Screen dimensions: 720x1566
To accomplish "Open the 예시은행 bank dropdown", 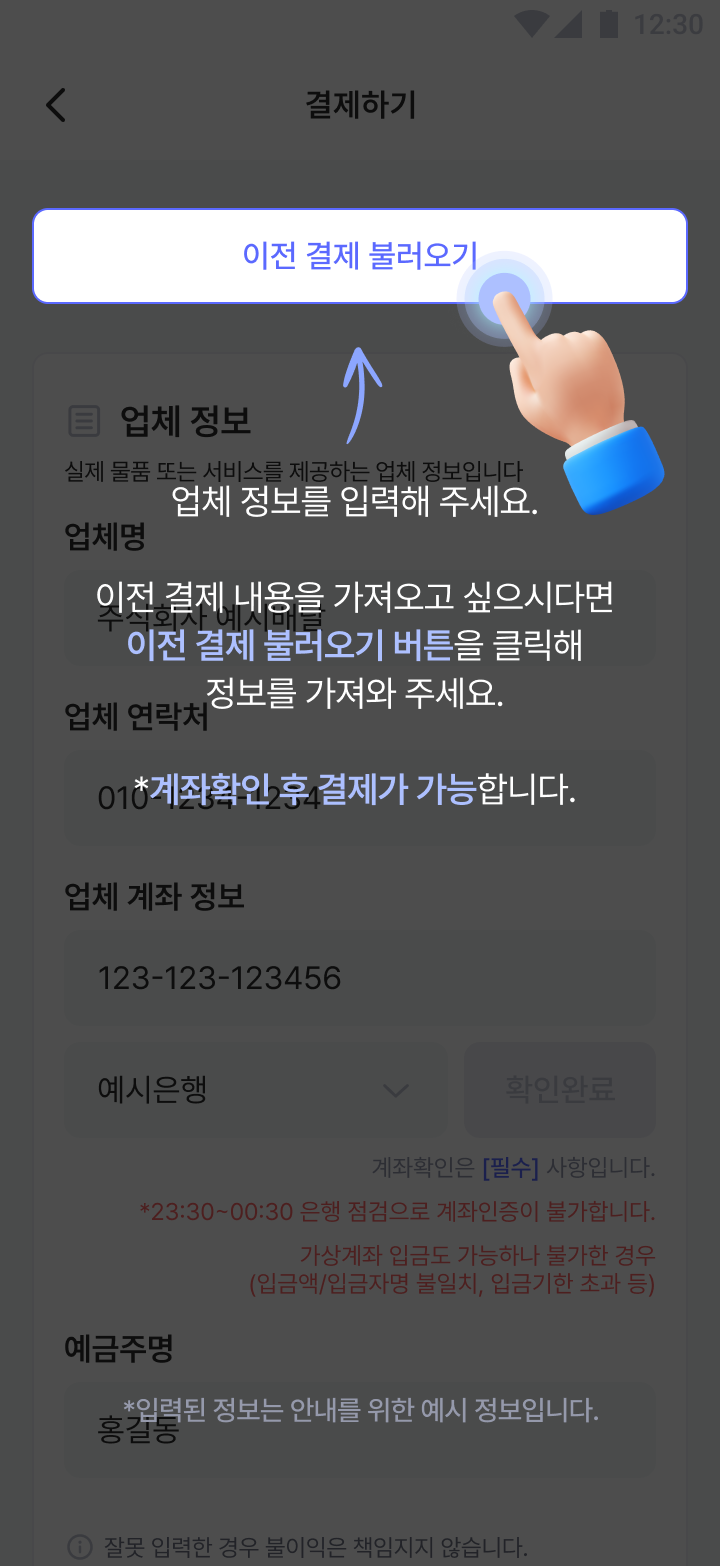I will click(255, 1089).
